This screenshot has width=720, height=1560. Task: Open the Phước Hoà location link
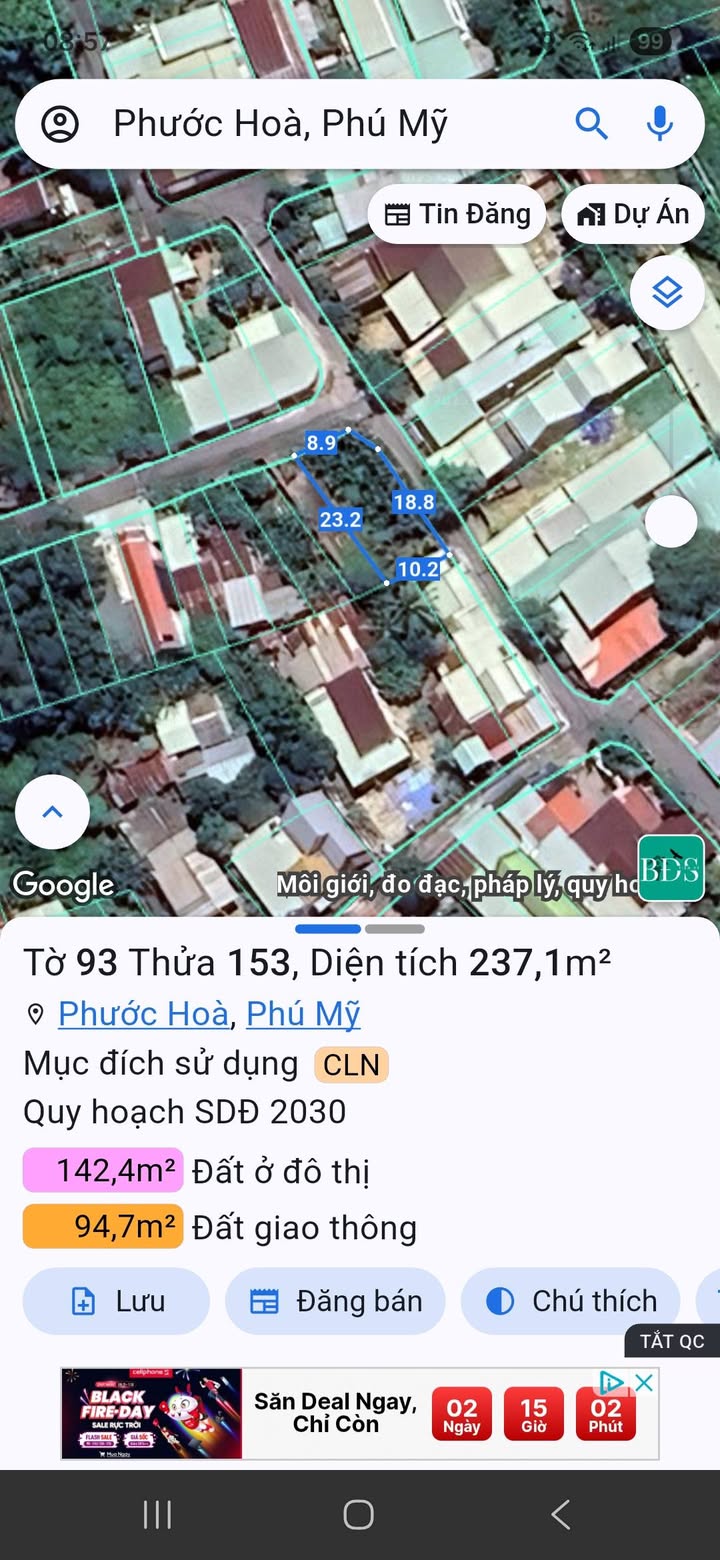click(x=143, y=1014)
